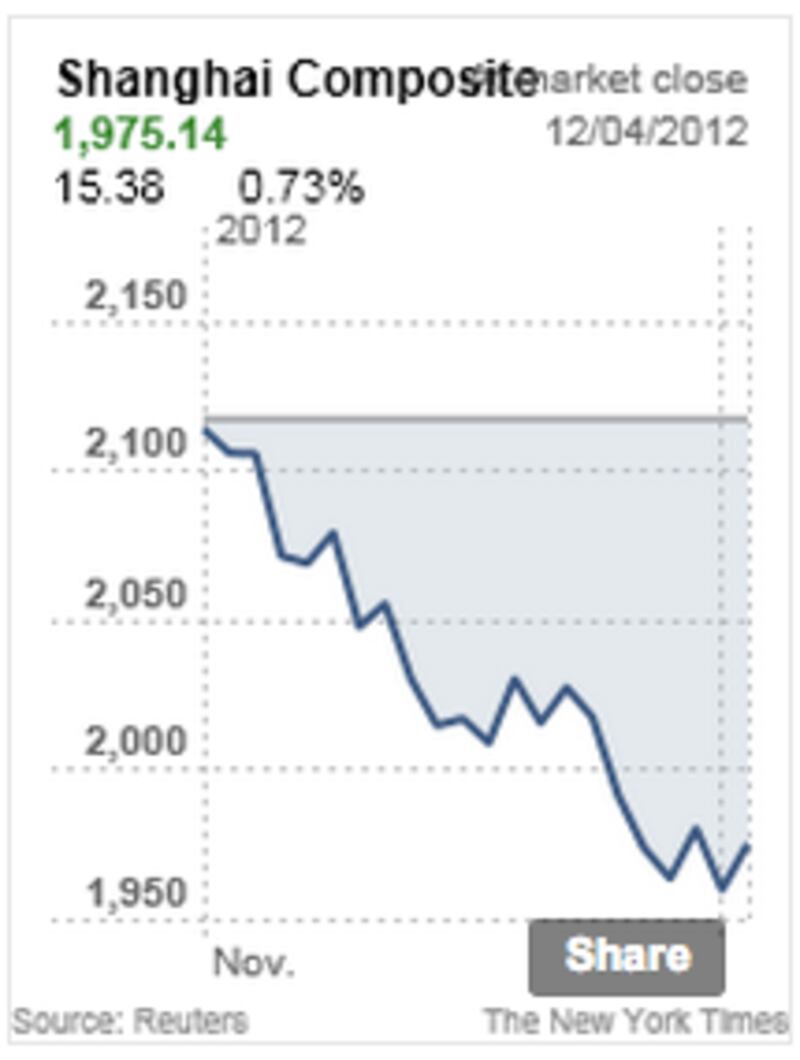Click the 0.73% percentage change label
Viewport: 800px width, 1060px height.
click(298, 184)
